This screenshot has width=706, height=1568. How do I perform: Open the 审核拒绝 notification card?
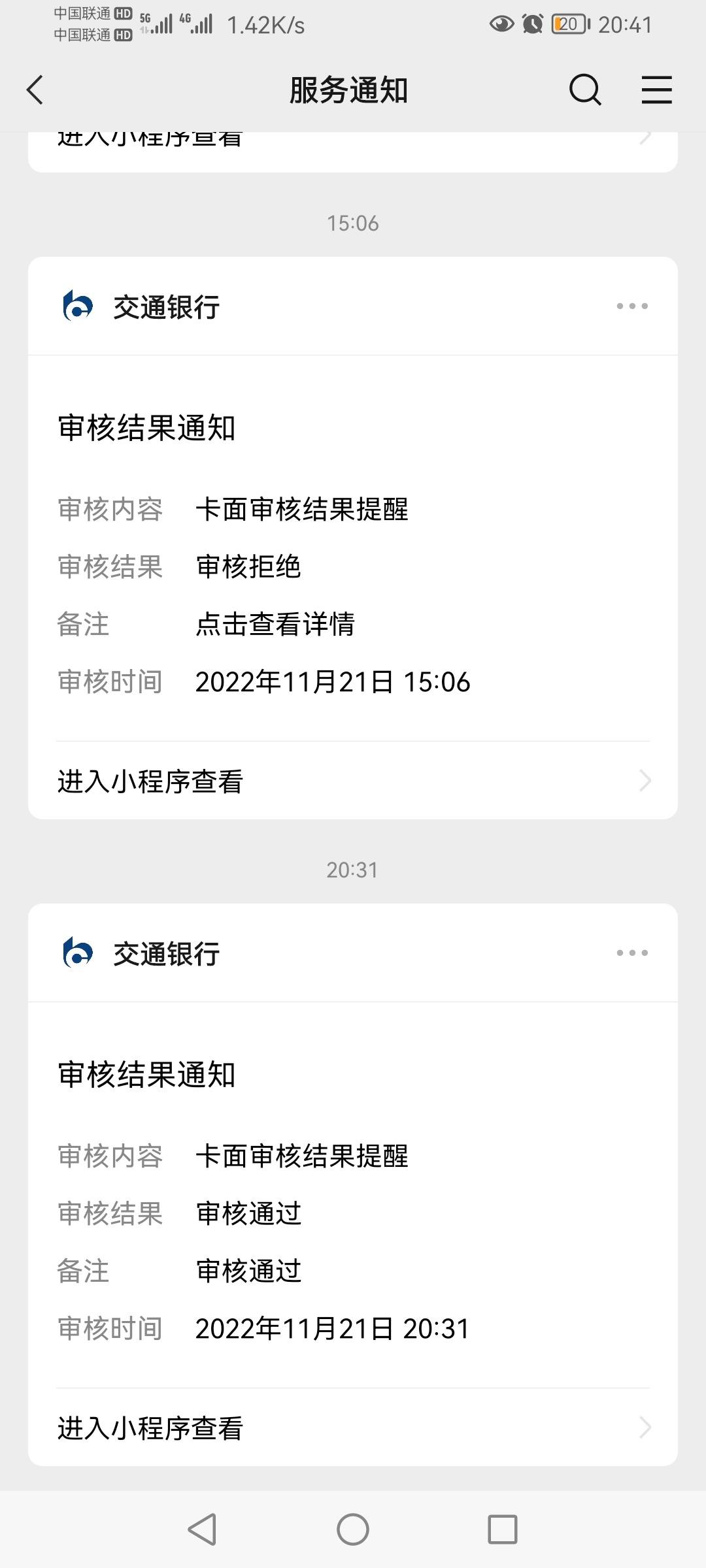(353, 547)
